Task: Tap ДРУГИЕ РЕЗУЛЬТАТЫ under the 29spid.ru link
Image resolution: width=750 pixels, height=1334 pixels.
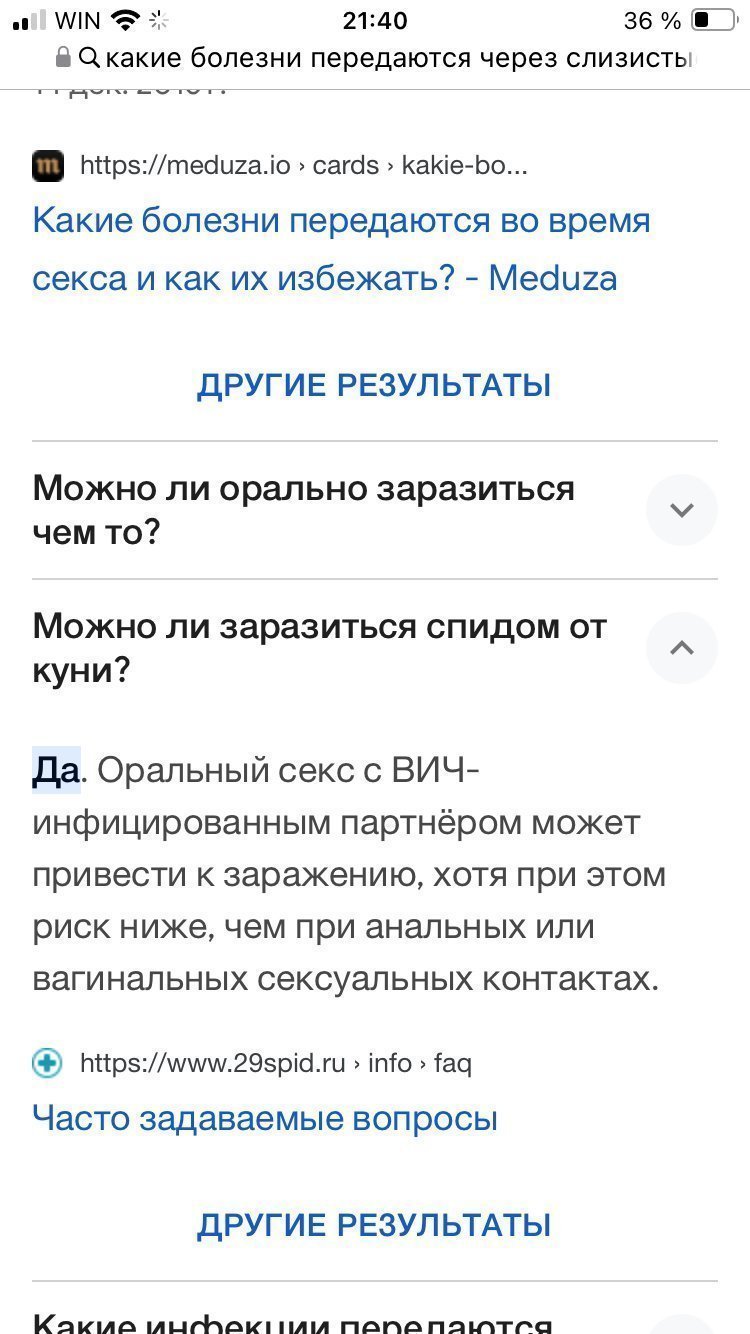Action: click(374, 1225)
